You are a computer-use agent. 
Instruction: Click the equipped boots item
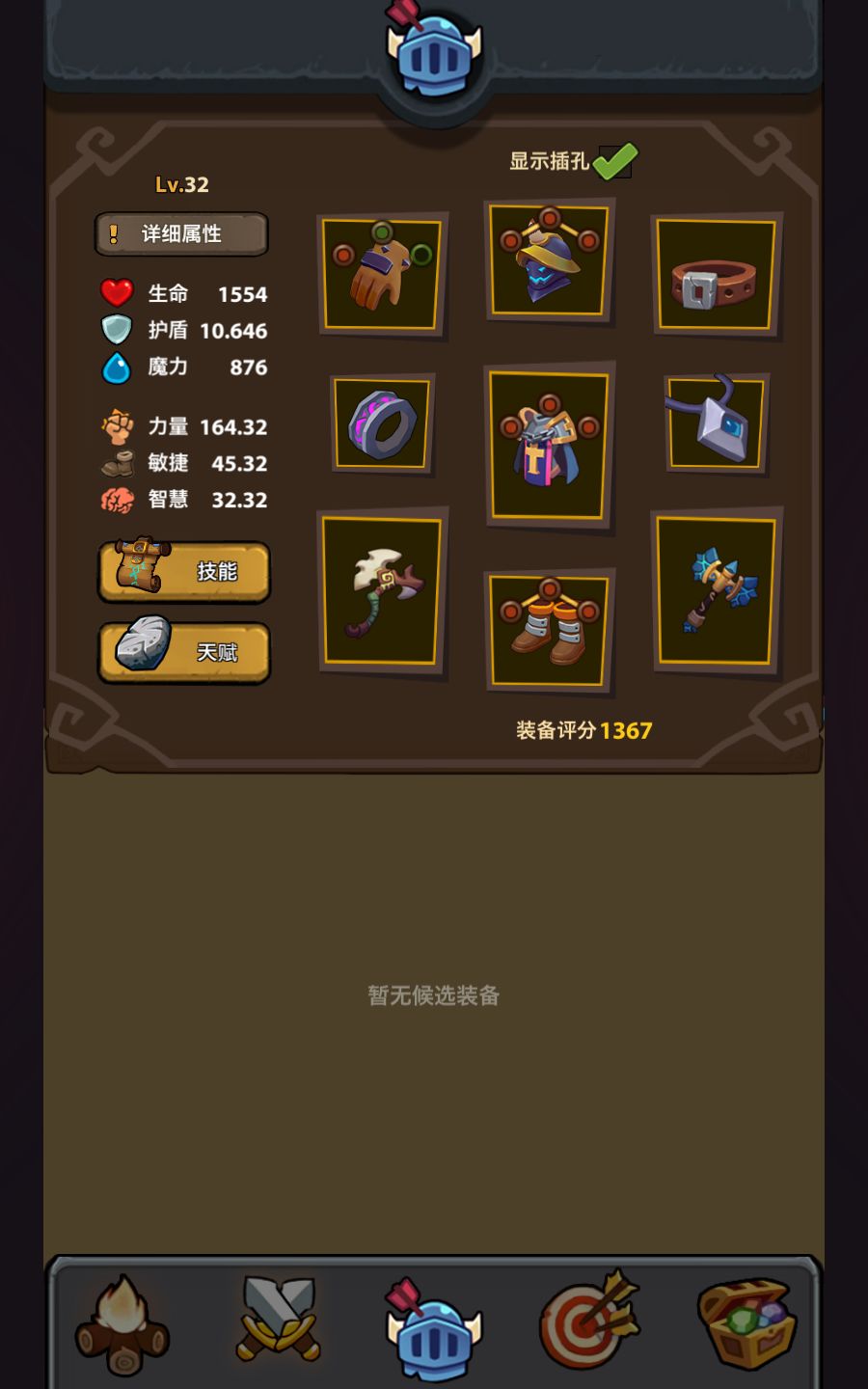548,632
